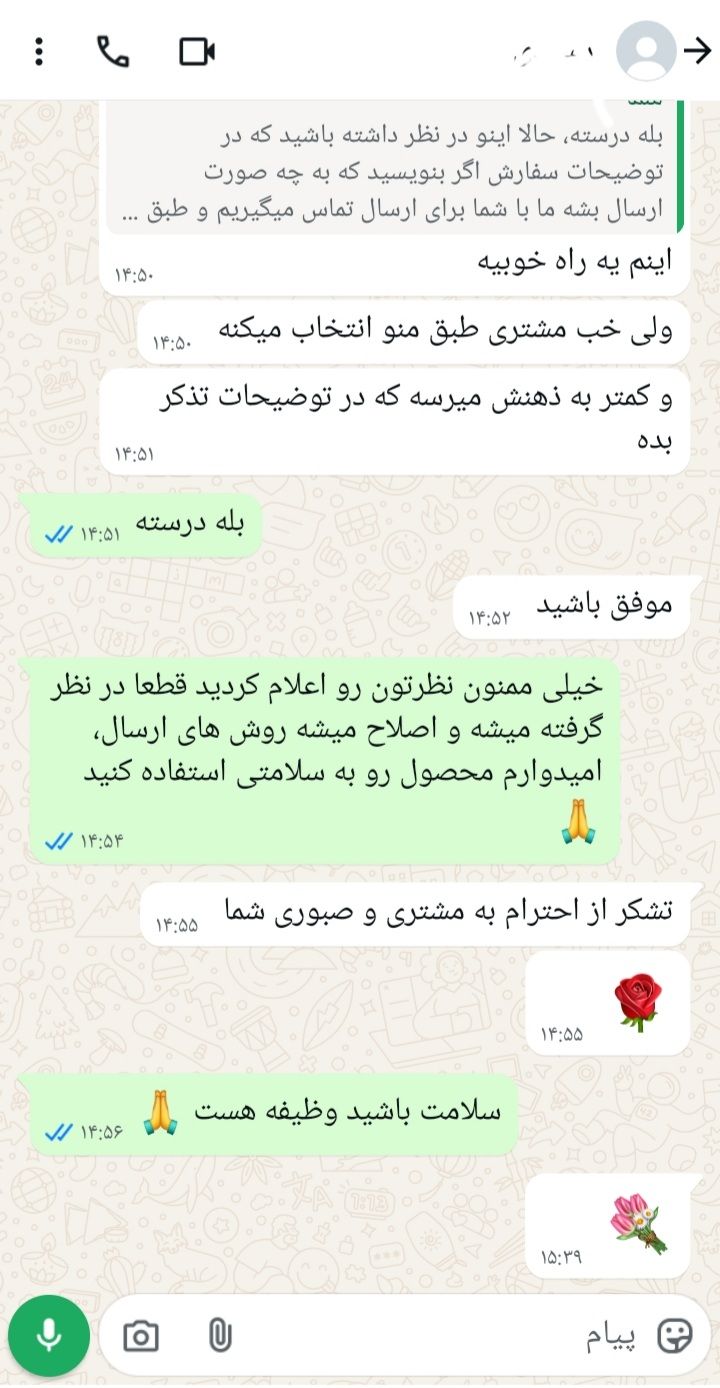
Task: Record a voice message with the microphone
Action: coord(49,1336)
